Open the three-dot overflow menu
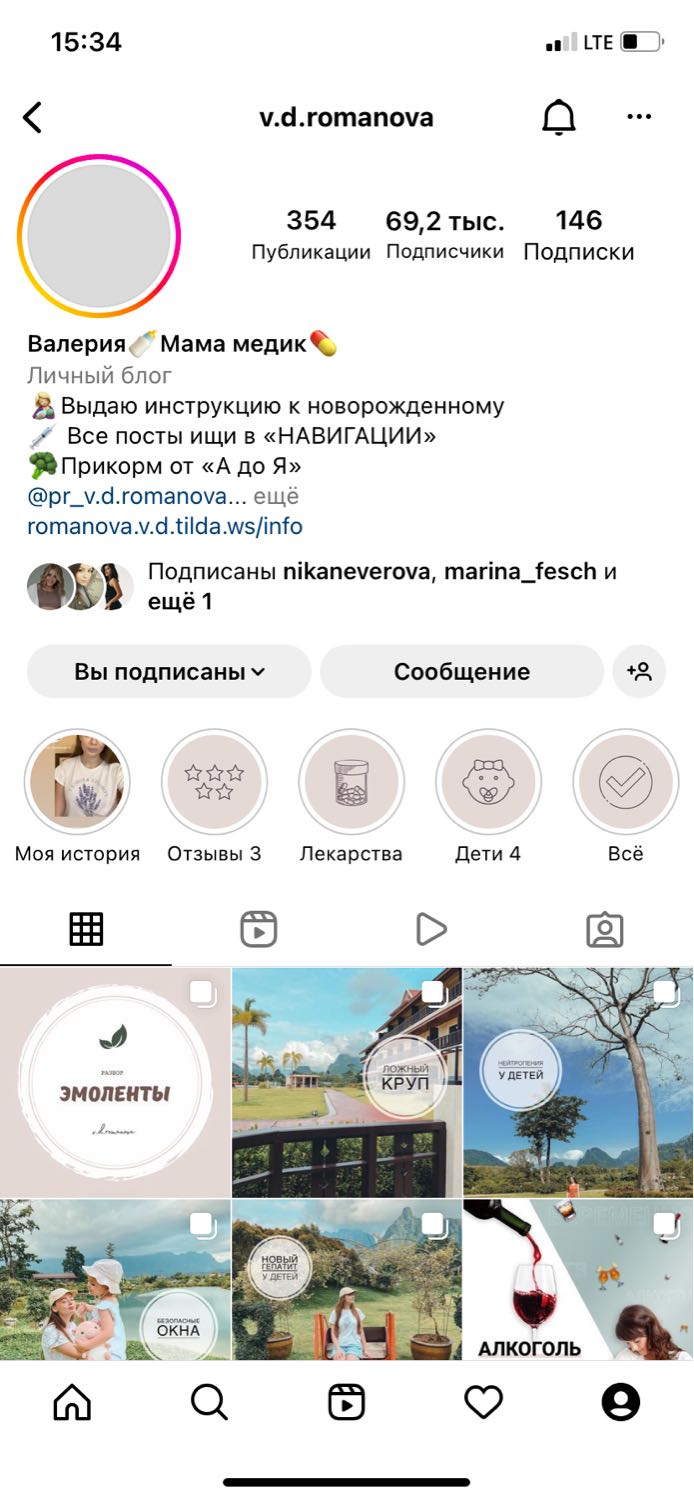 coord(639,117)
